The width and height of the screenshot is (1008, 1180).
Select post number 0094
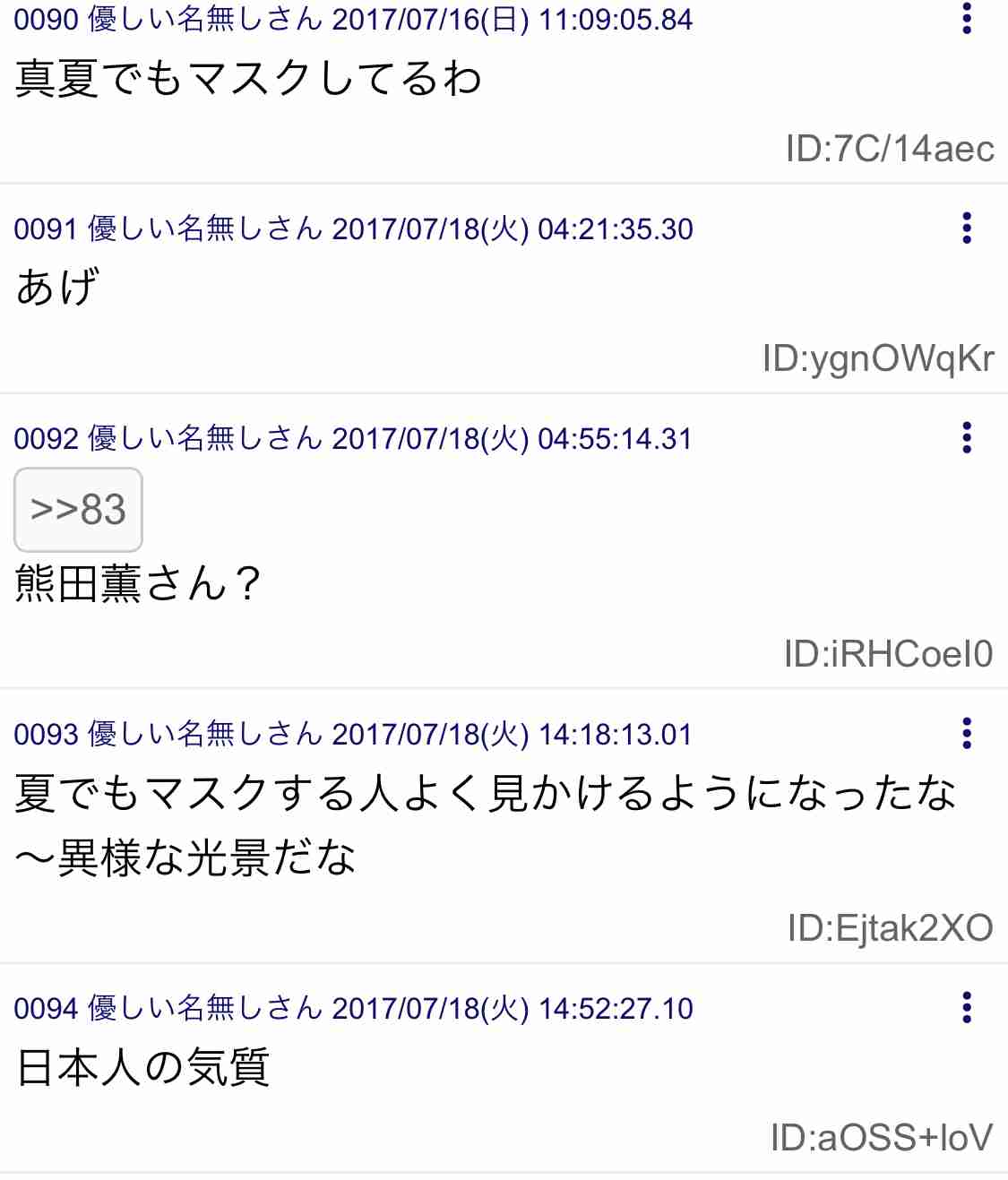(x=45, y=1008)
